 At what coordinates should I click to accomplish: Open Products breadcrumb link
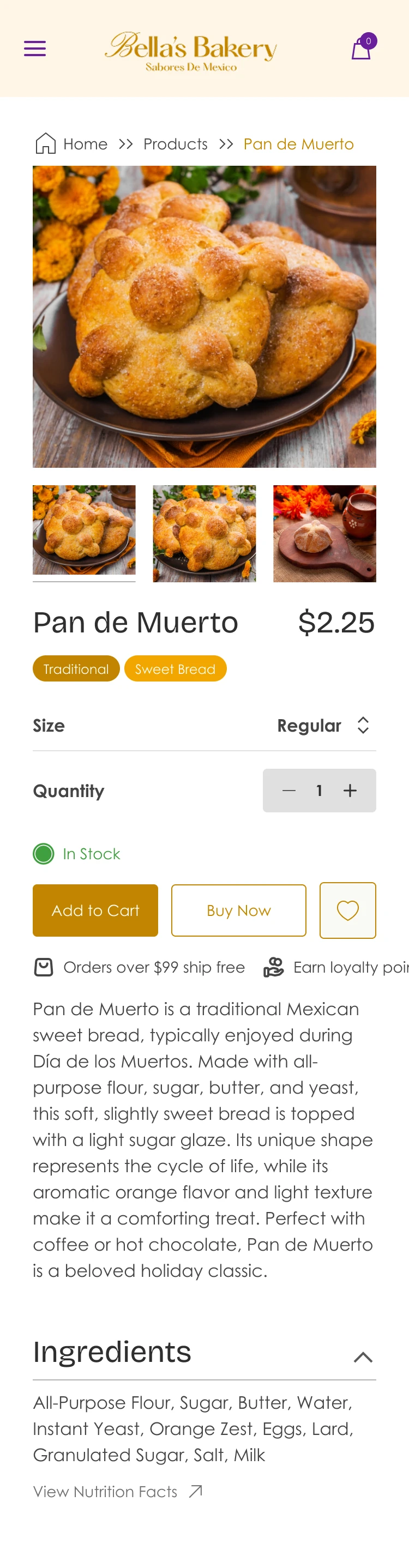click(x=175, y=144)
